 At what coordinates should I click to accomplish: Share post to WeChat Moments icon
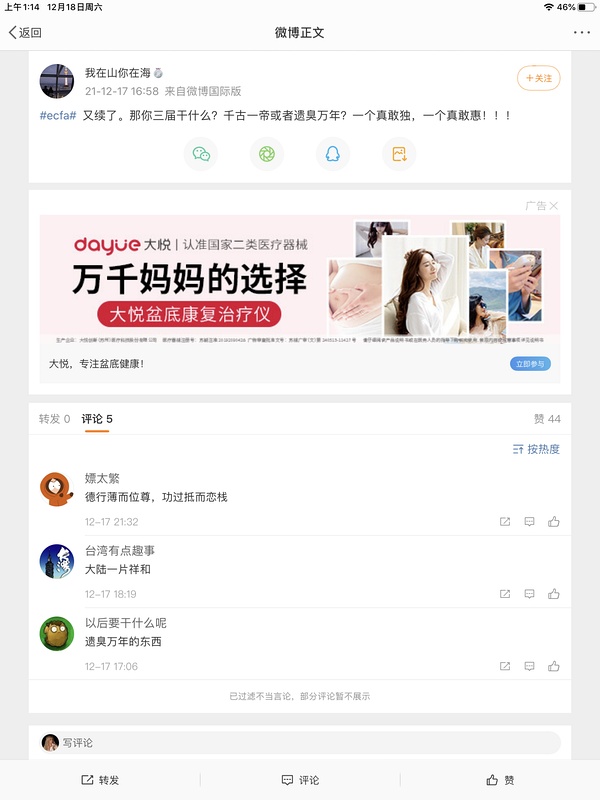click(267, 154)
